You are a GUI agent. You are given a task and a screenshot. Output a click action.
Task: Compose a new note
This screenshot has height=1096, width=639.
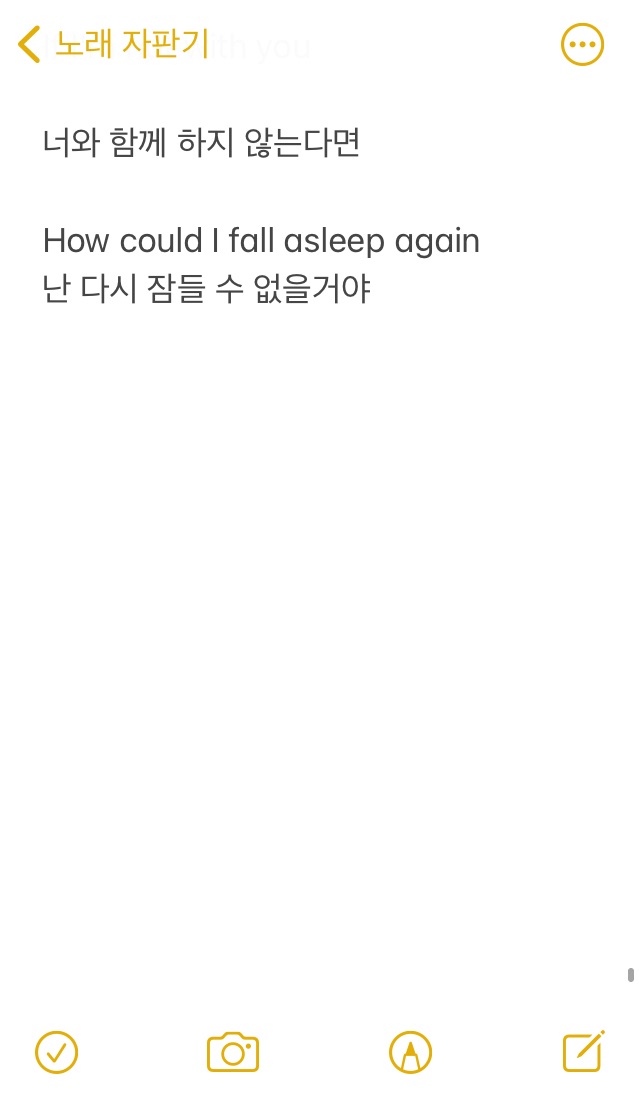click(583, 1051)
